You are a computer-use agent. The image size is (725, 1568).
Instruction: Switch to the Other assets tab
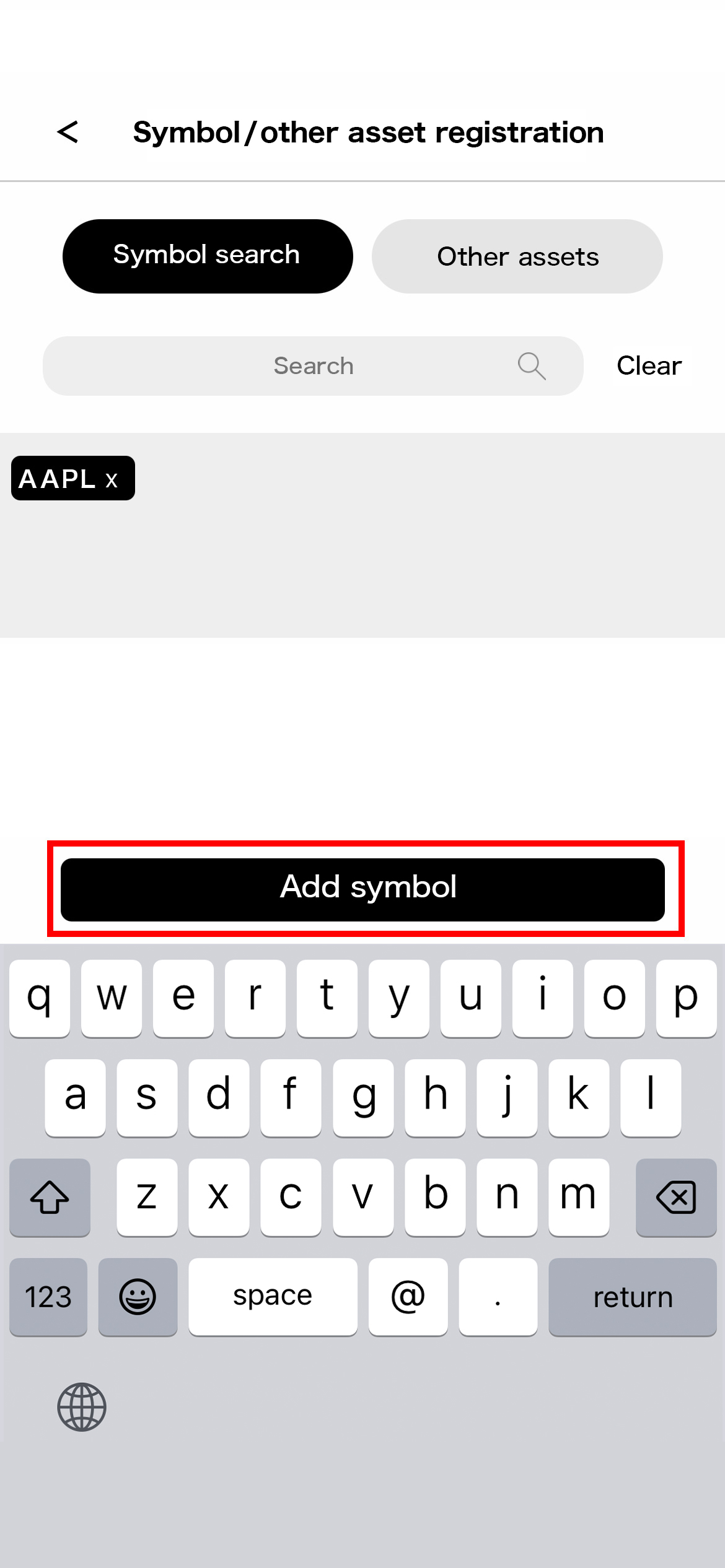click(x=517, y=256)
